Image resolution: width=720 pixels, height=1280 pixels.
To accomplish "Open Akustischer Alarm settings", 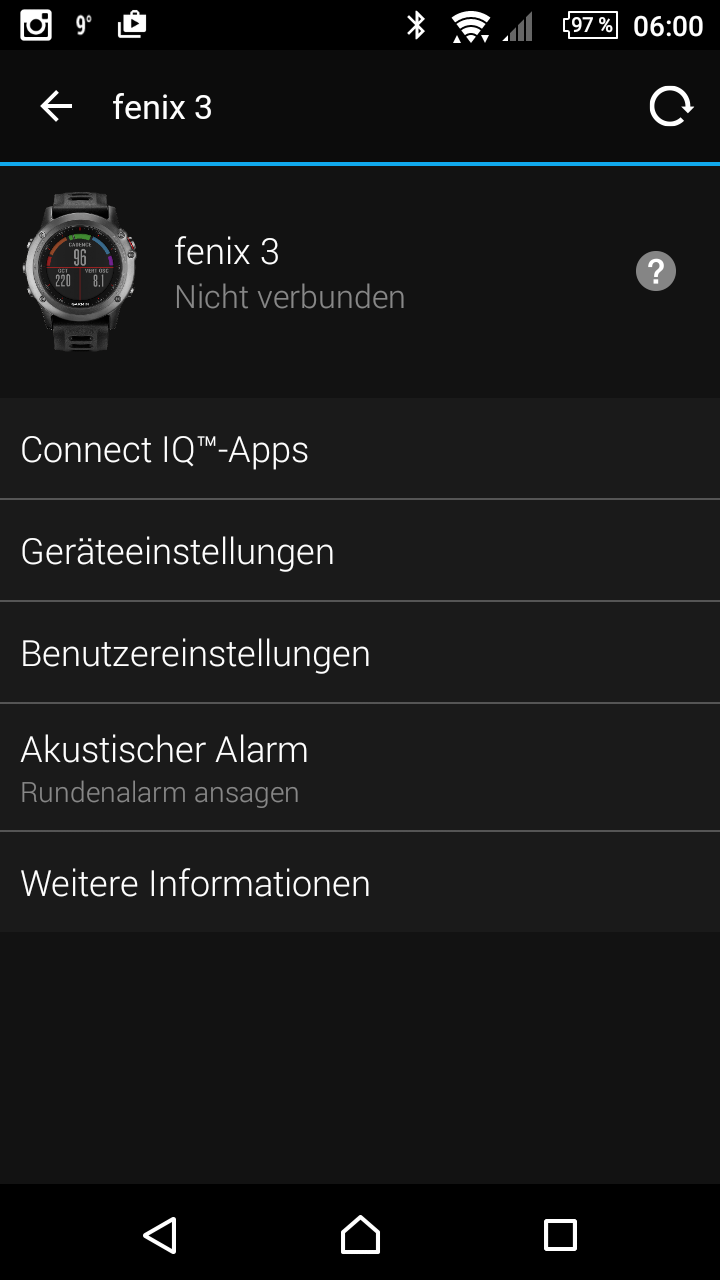I will [x=360, y=768].
